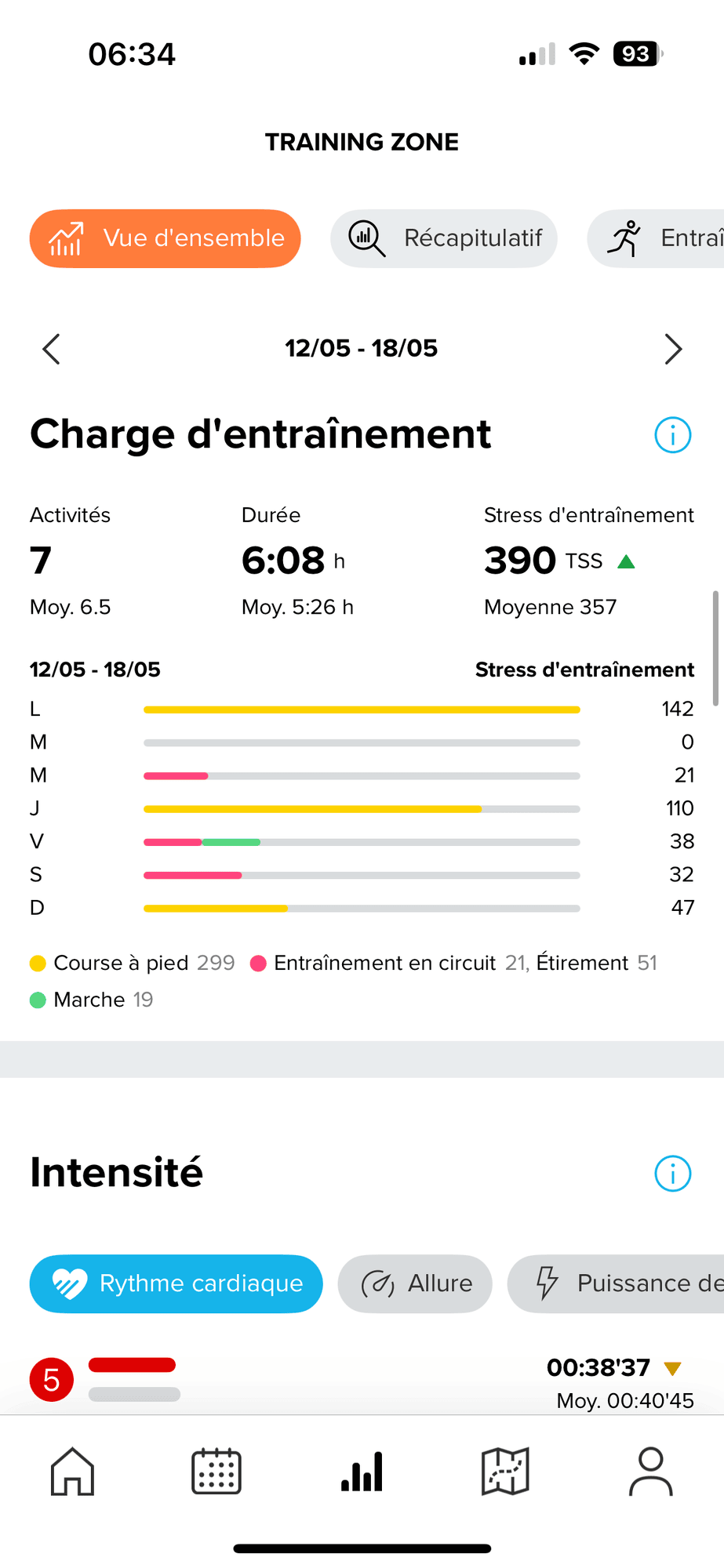Image resolution: width=724 pixels, height=1568 pixels.
Task: Open the Entraînement chip with runner icon
Action: (656, 238)
